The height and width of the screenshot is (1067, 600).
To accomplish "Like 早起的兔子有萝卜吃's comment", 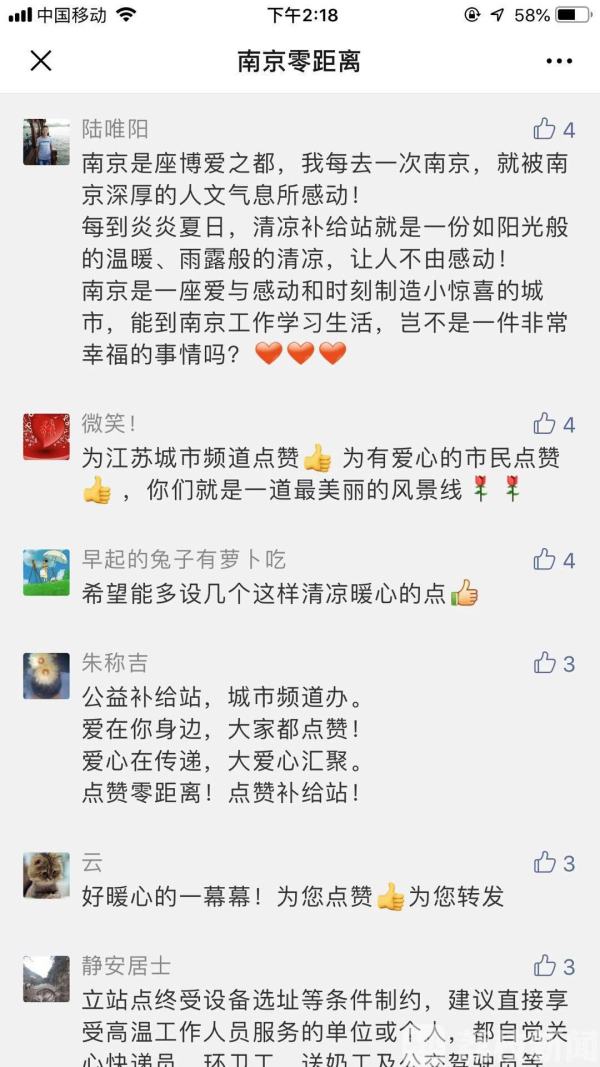I will click(x=545, y=560).
